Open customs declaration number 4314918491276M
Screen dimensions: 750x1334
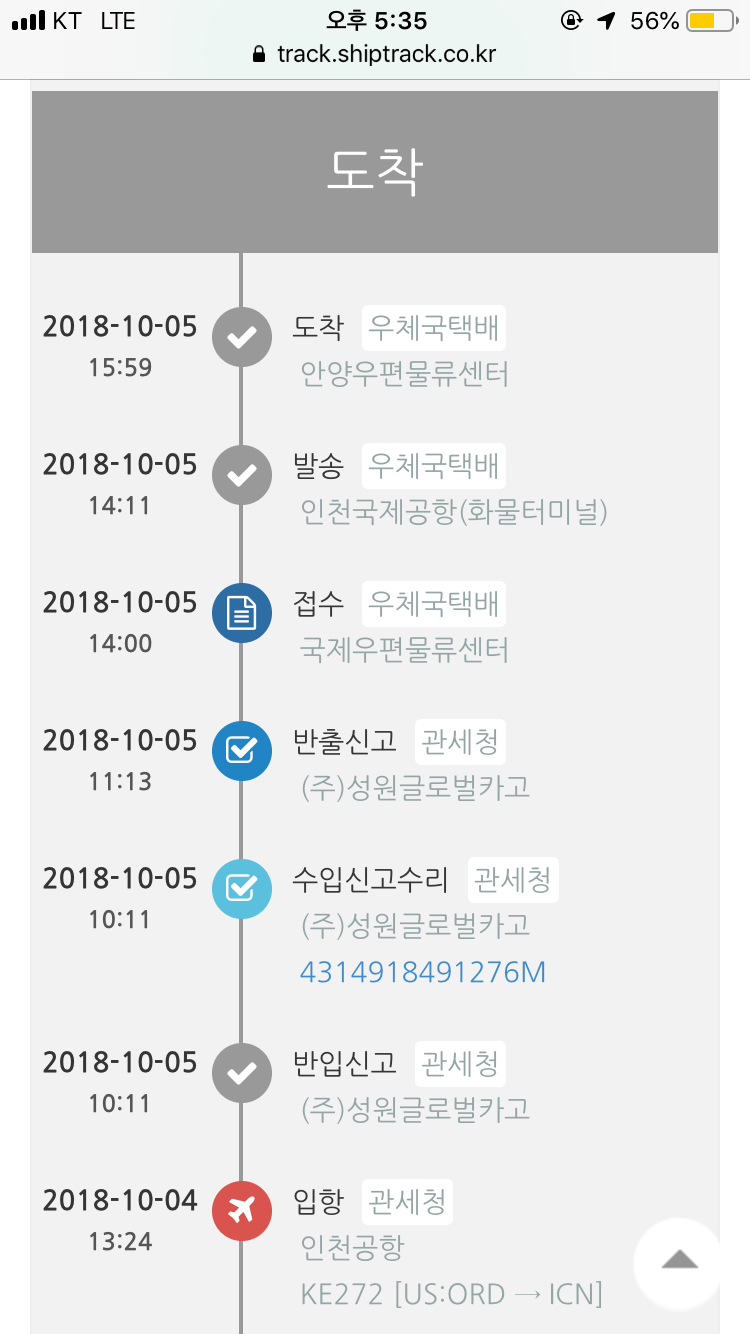coord(423,972)
